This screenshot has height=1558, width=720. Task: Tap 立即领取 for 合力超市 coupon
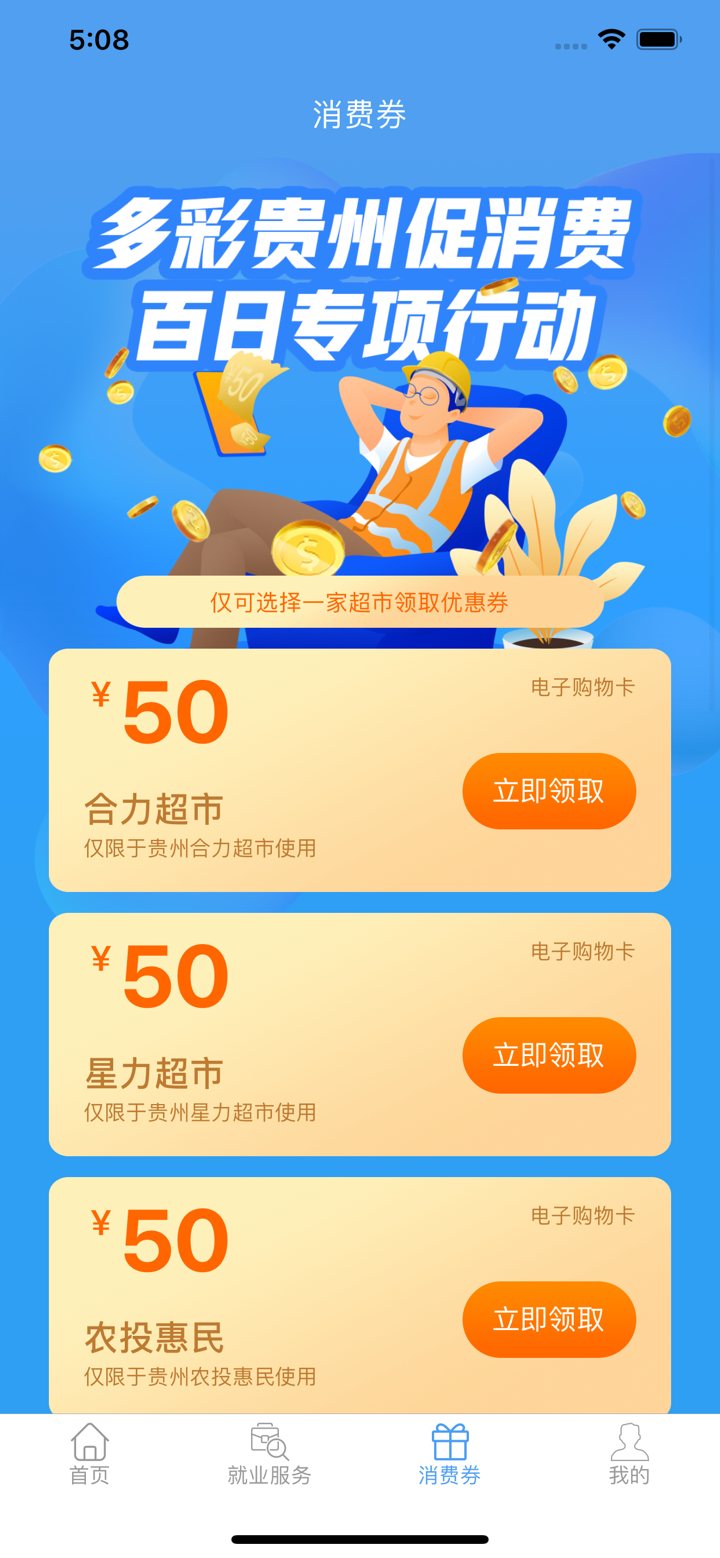(548, 790)
